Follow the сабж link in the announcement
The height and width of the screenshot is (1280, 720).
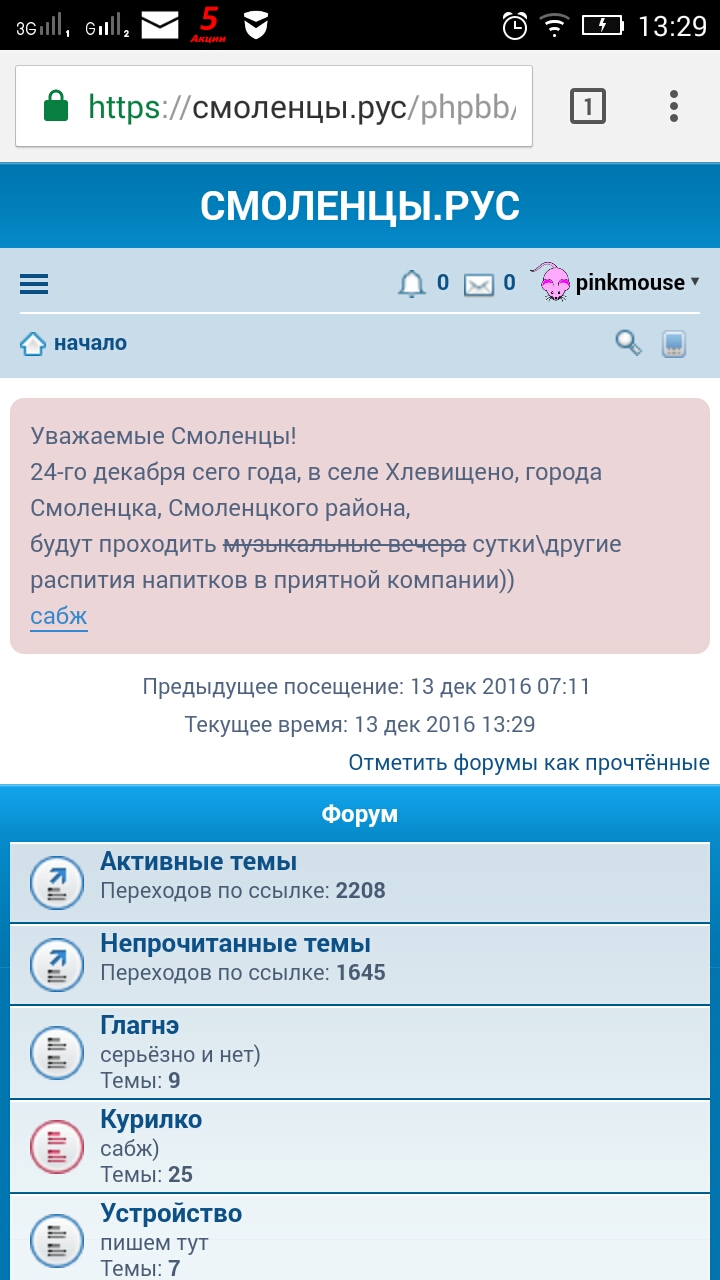[59, 615]
